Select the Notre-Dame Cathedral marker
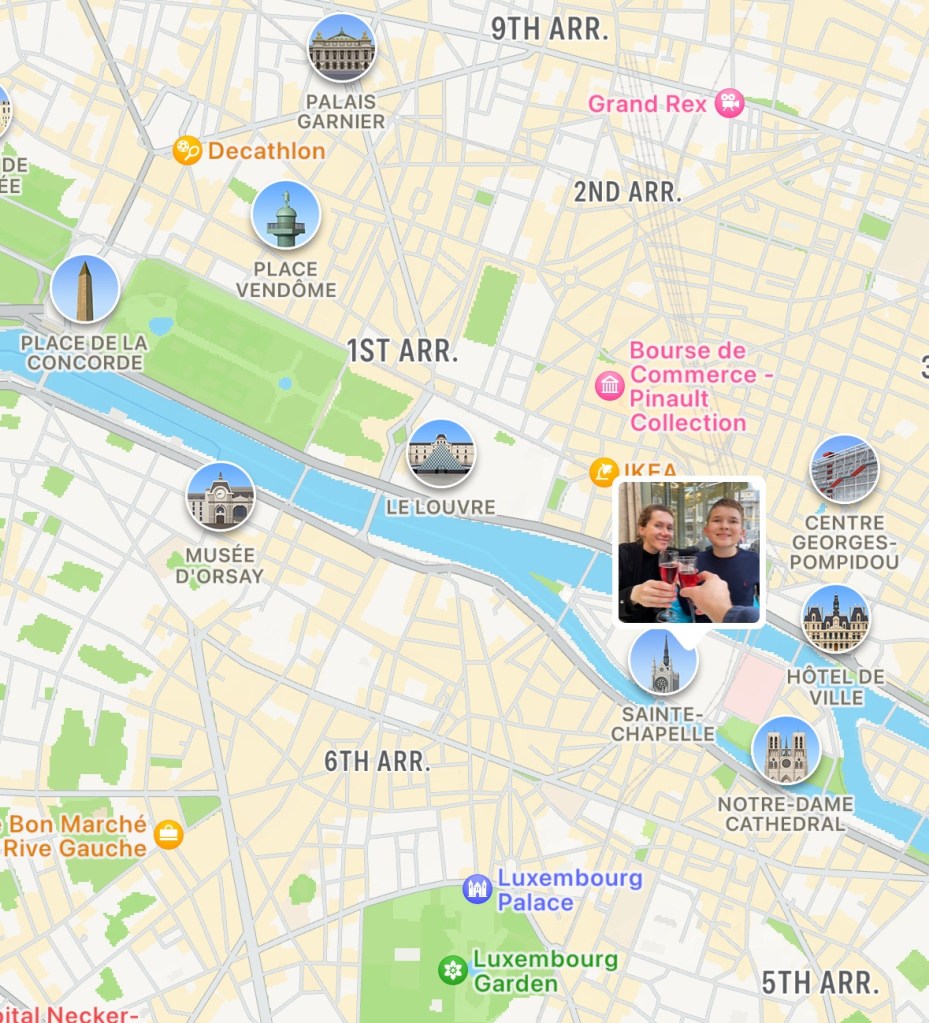This screenshot has height=1023, width=929. [x=786, y=751]
